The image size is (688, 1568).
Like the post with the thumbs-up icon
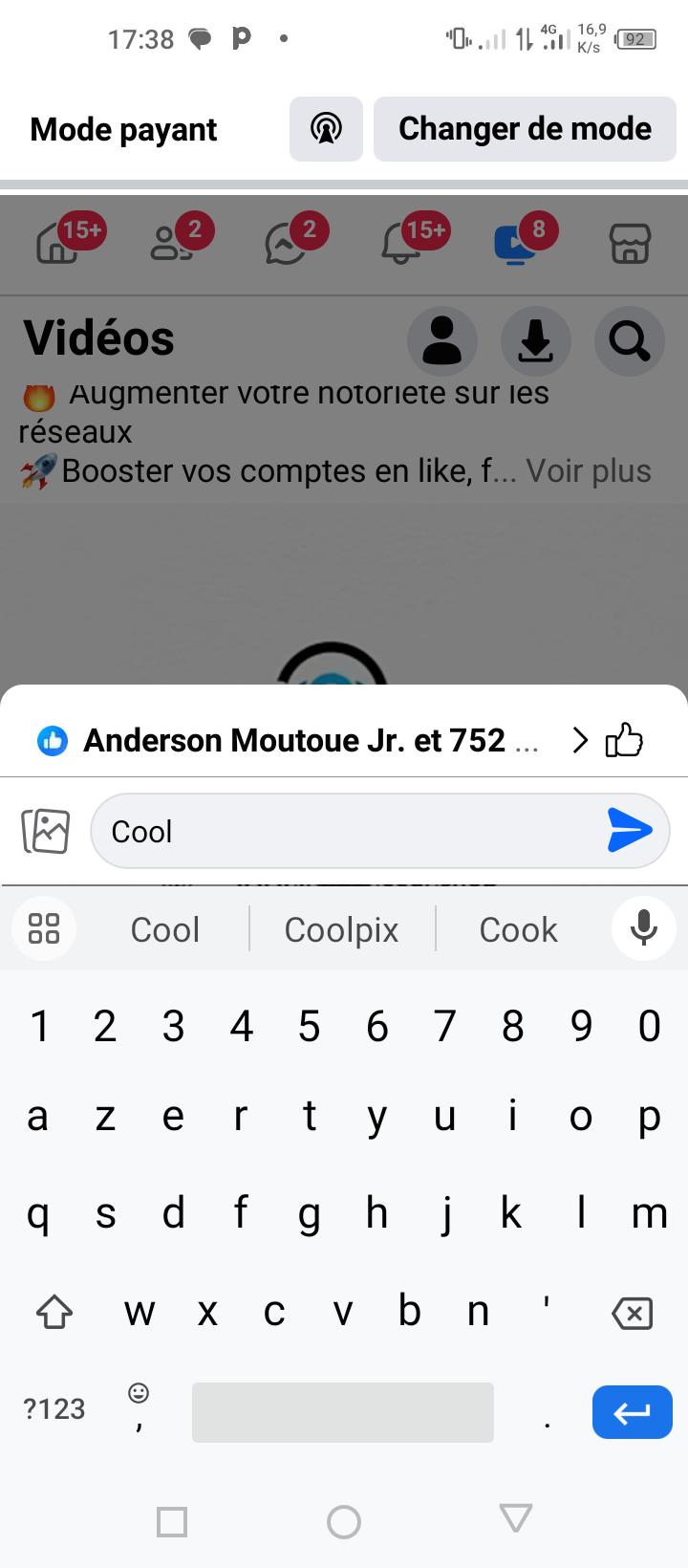coord(624,740)
